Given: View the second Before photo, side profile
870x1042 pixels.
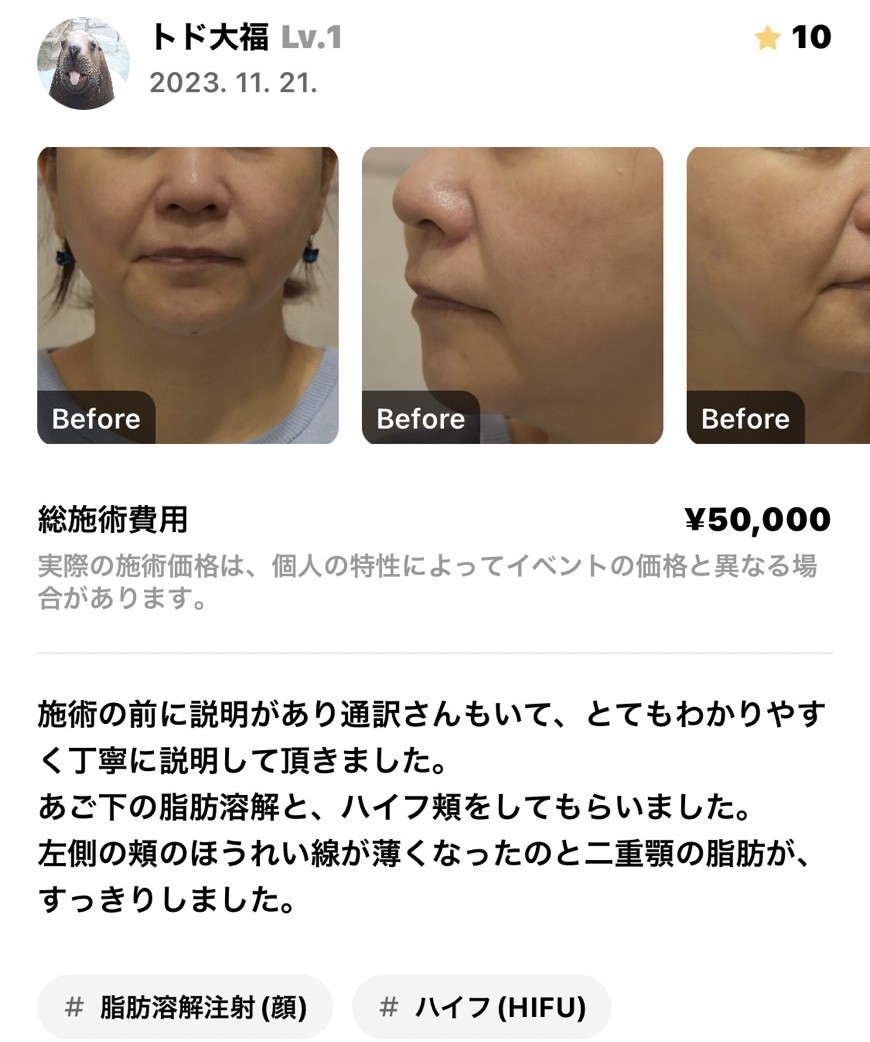Looking at the screenshot, I should (512, 295).
